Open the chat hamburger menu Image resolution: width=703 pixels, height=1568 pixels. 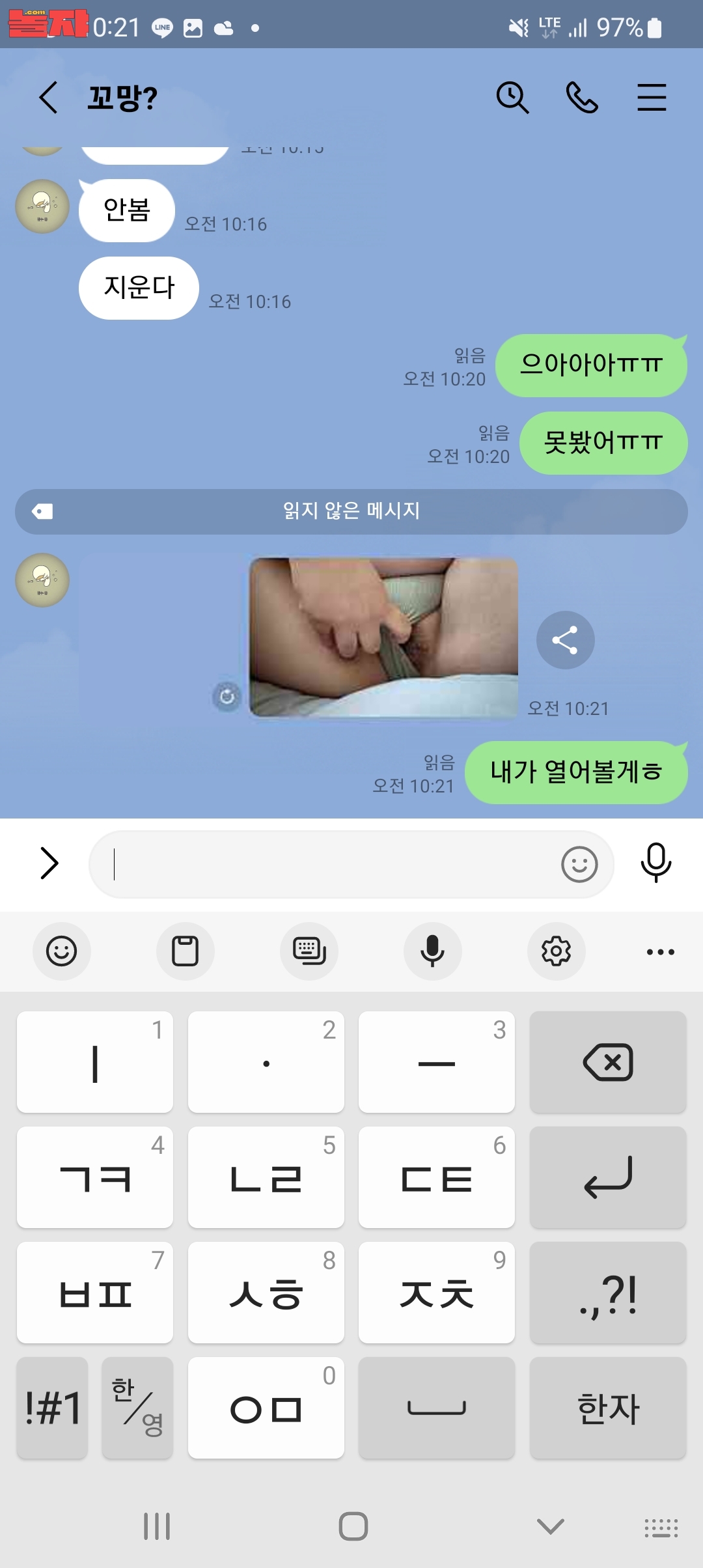(x=651, y=98)
